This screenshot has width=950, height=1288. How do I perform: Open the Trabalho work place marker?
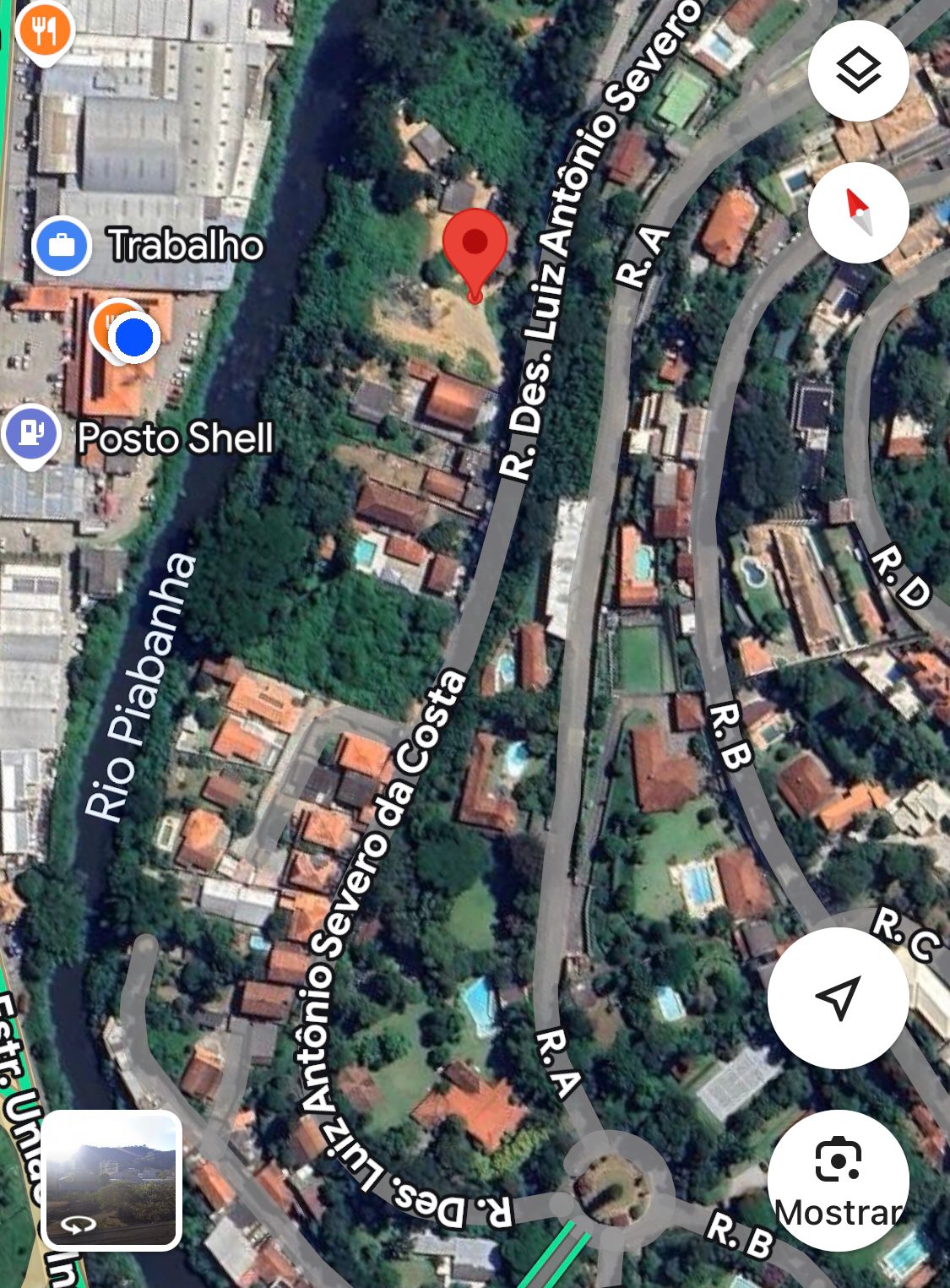pos(62,246)
